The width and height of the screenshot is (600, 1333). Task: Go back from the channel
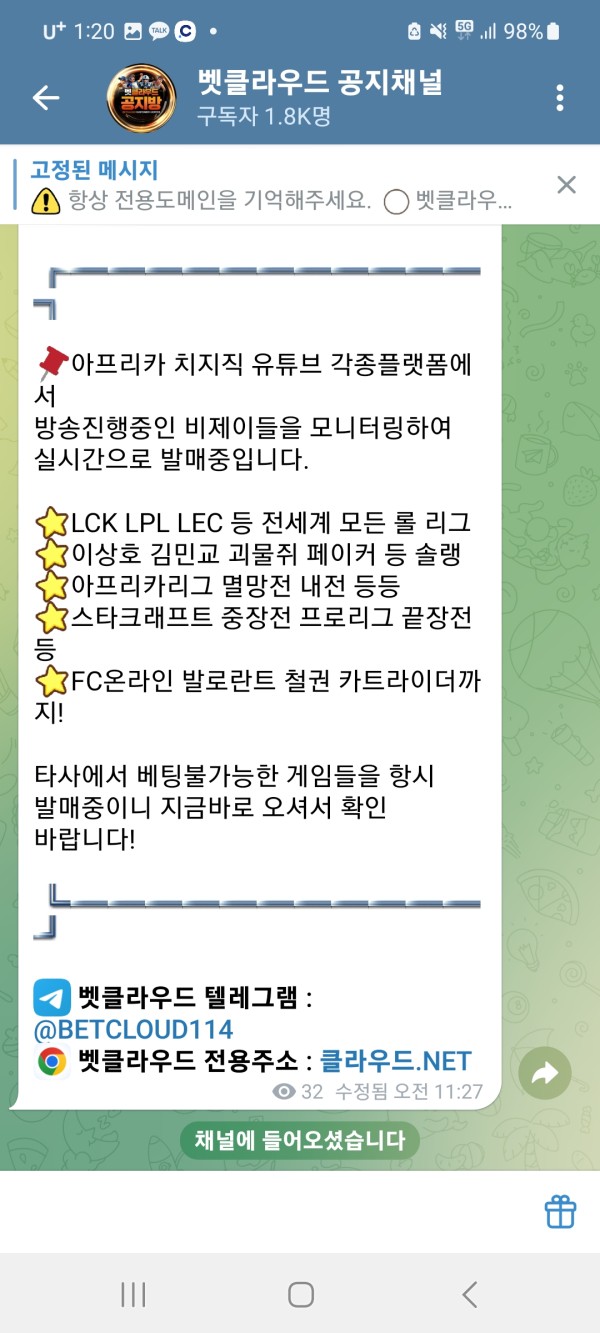click(x=46, y=97)
